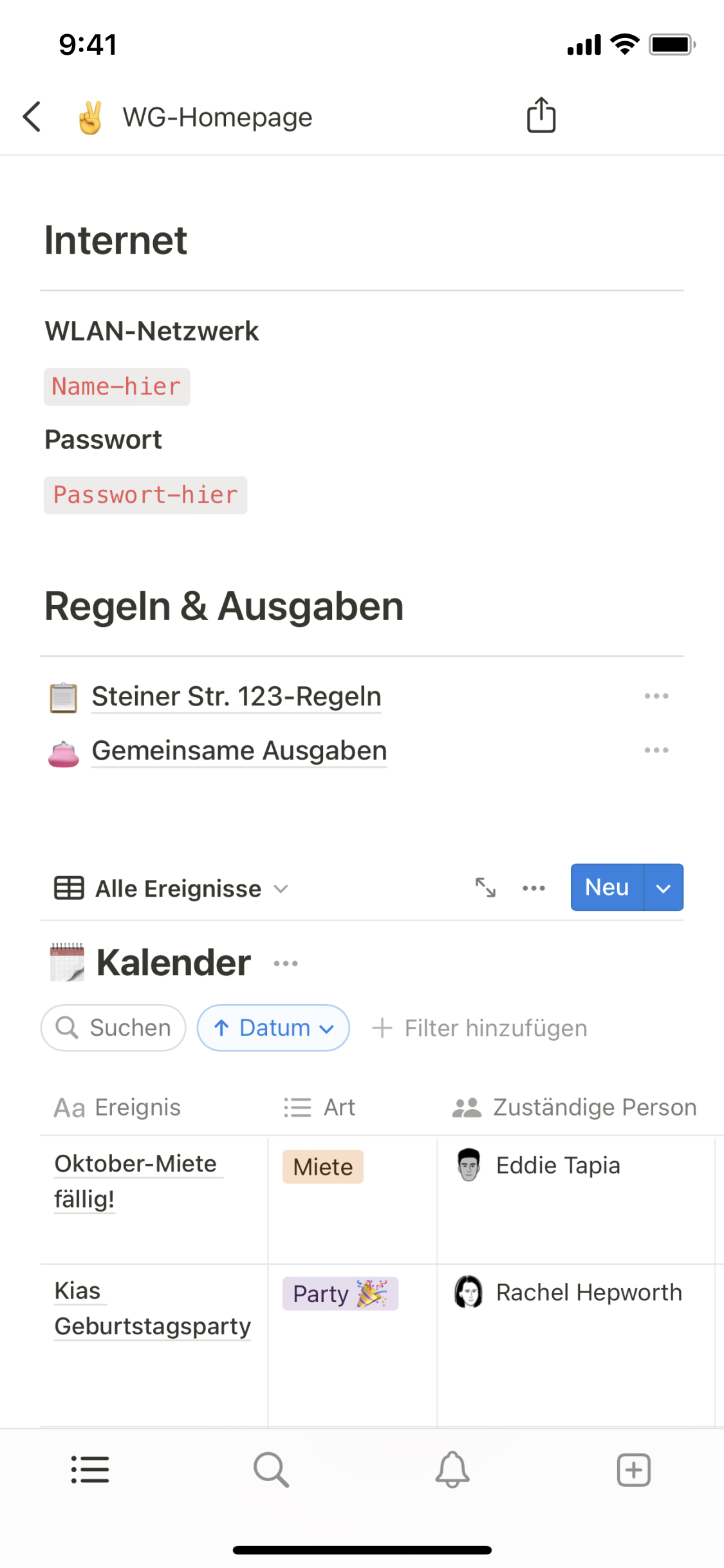This screenshot has width=724, height=1568.
Task: Create a new entry with Neu
Action: point(606,888)
